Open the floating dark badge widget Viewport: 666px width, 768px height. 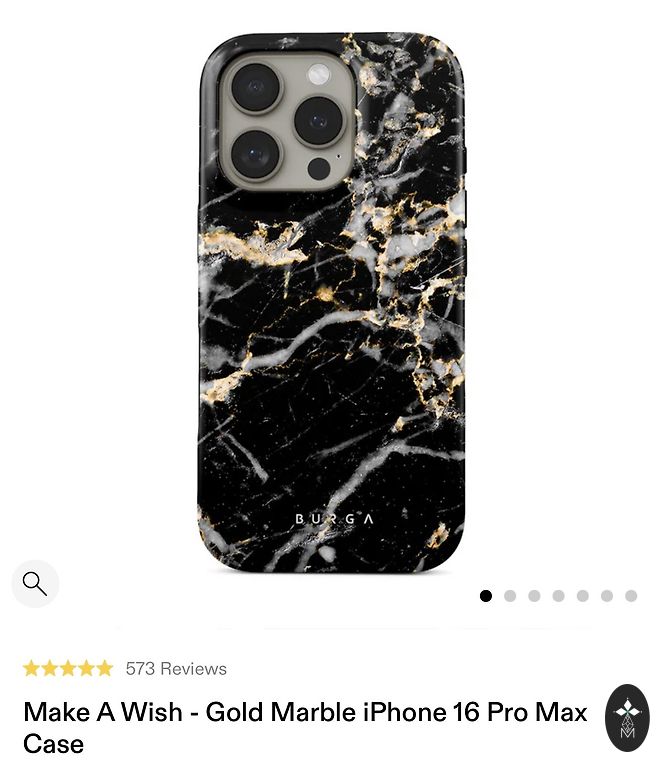[x=627, y=717]
